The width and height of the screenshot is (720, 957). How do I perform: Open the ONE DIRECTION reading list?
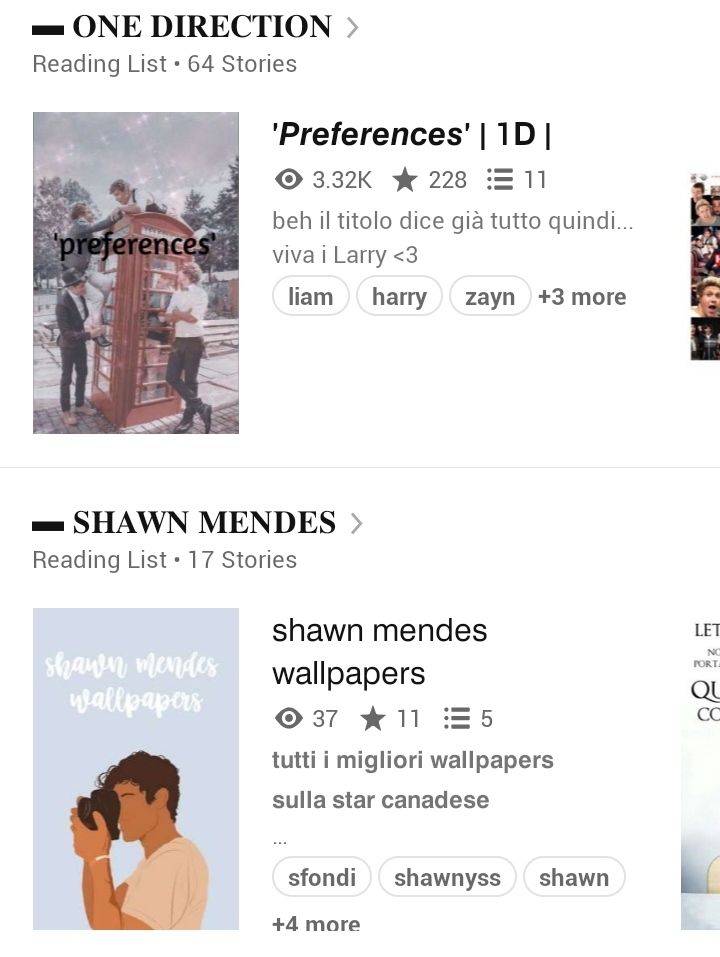coord(202,27)
